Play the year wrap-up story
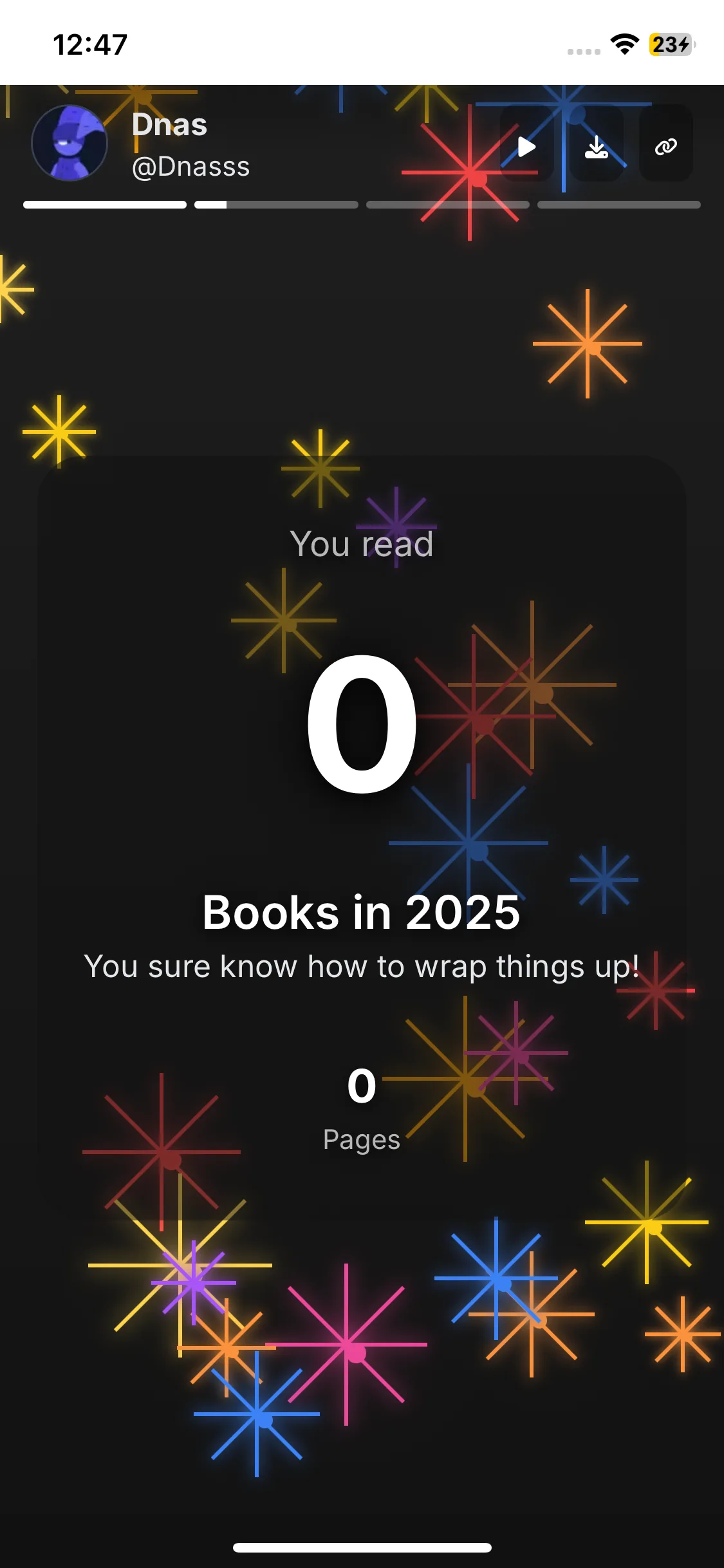This screenshot has width=724, height=1568. 527,146
